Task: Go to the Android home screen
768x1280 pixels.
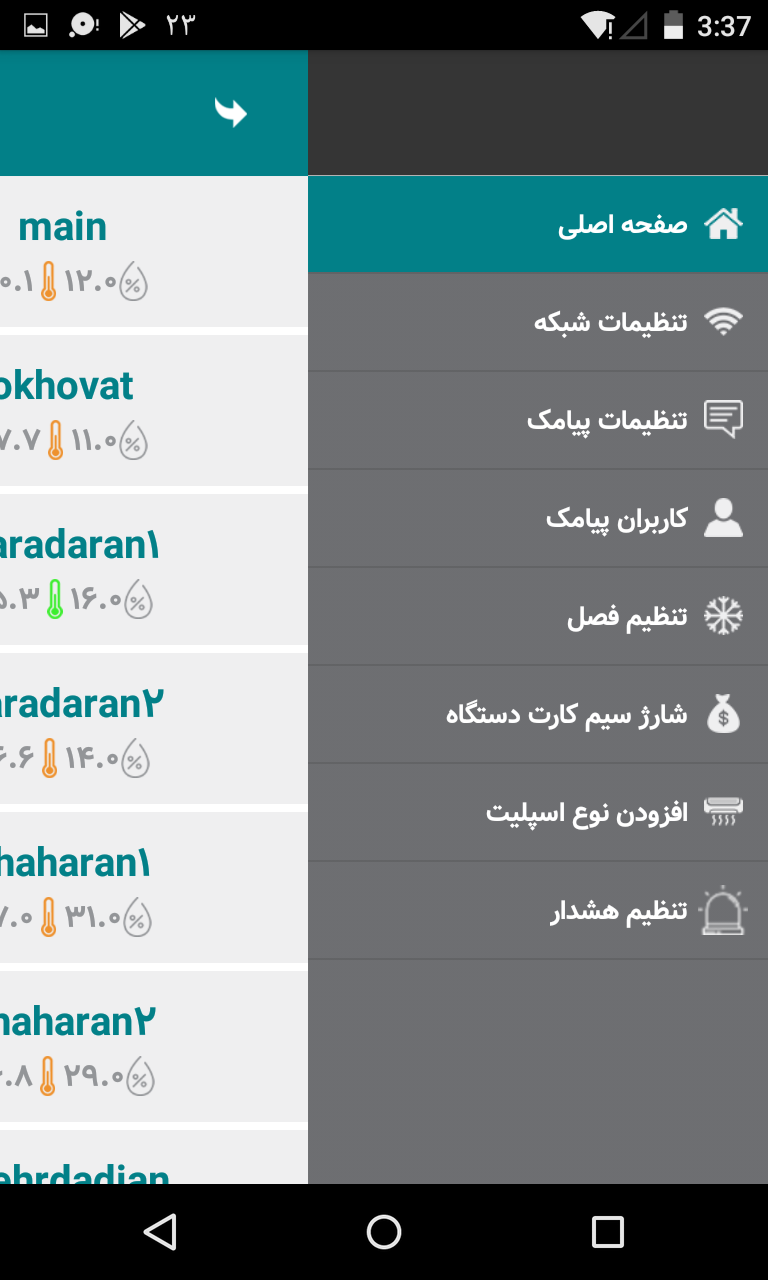Action: [x=384, y=1232]
